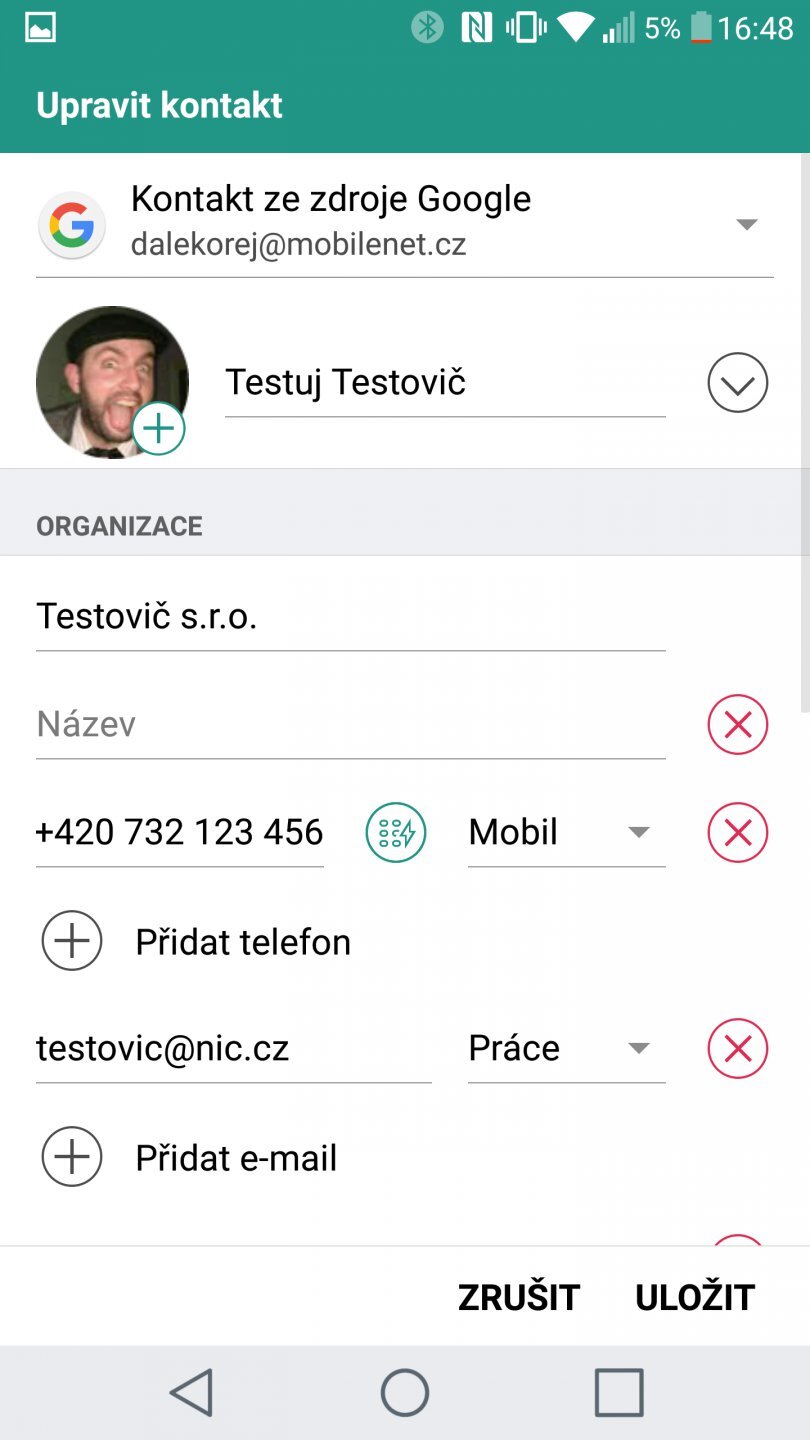Delete the email entry testovic@nic.cz
This screenshot has height=1440, width=810.
pyautogui.click(x=738, y=1049)
